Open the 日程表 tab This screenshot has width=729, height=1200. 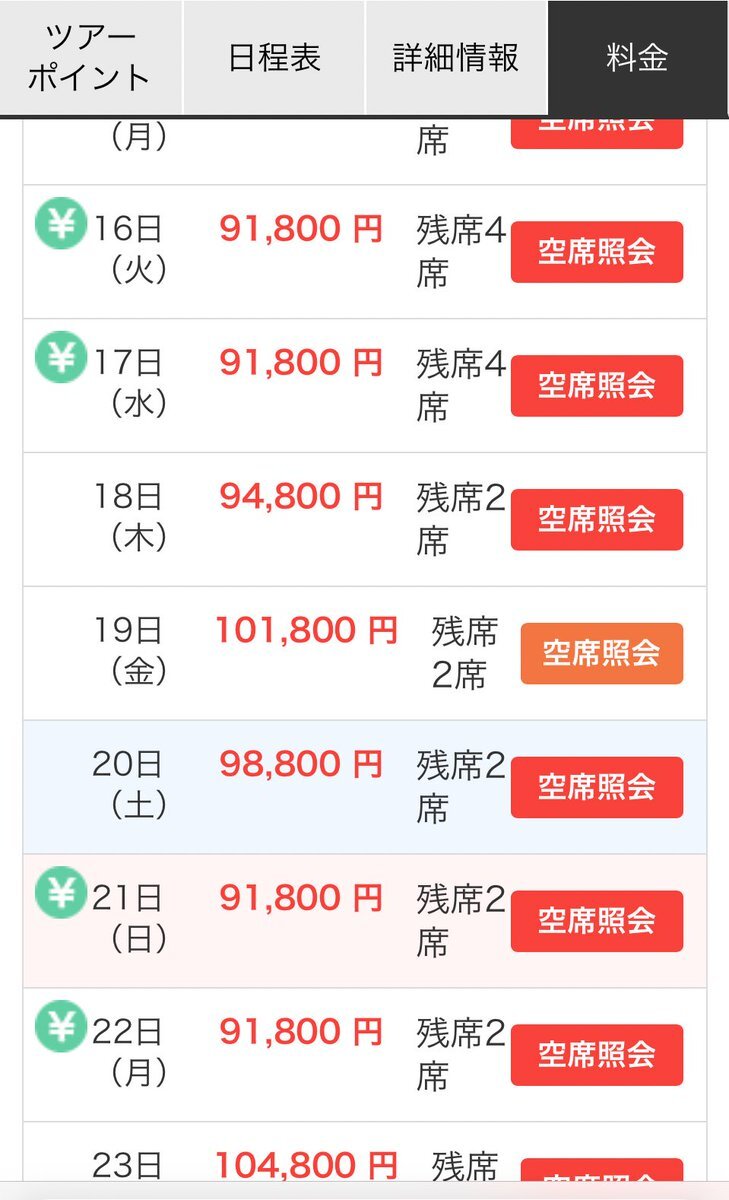[274, 58]
